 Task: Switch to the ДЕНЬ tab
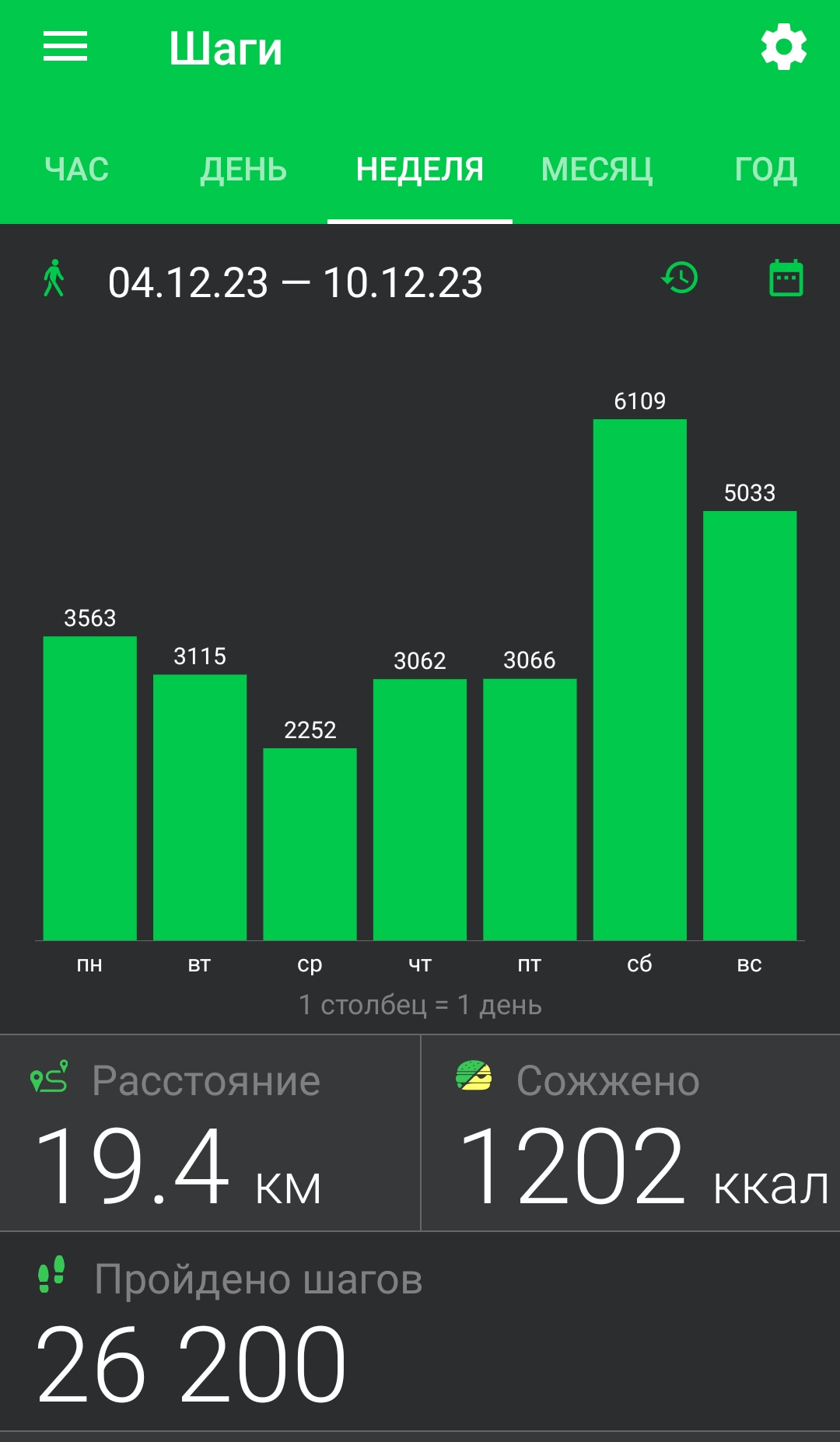click(243, 170)
